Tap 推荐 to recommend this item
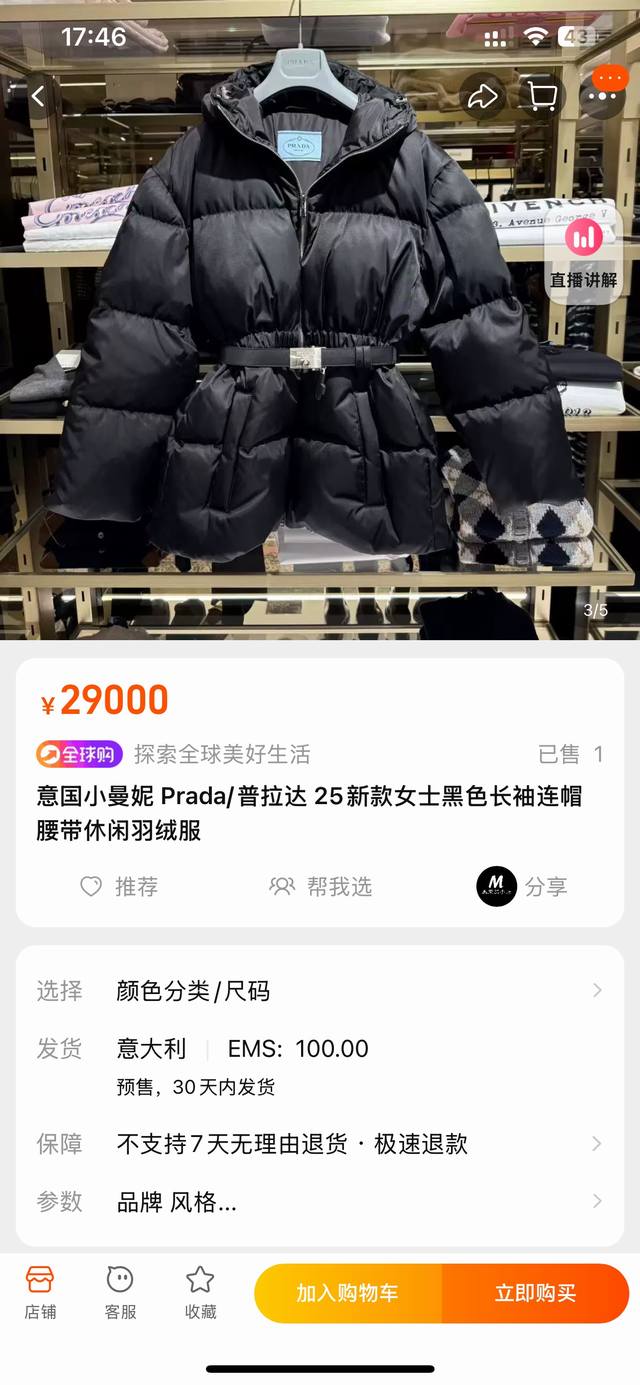This screenshot has height=1385, width=640. [119, 886]
